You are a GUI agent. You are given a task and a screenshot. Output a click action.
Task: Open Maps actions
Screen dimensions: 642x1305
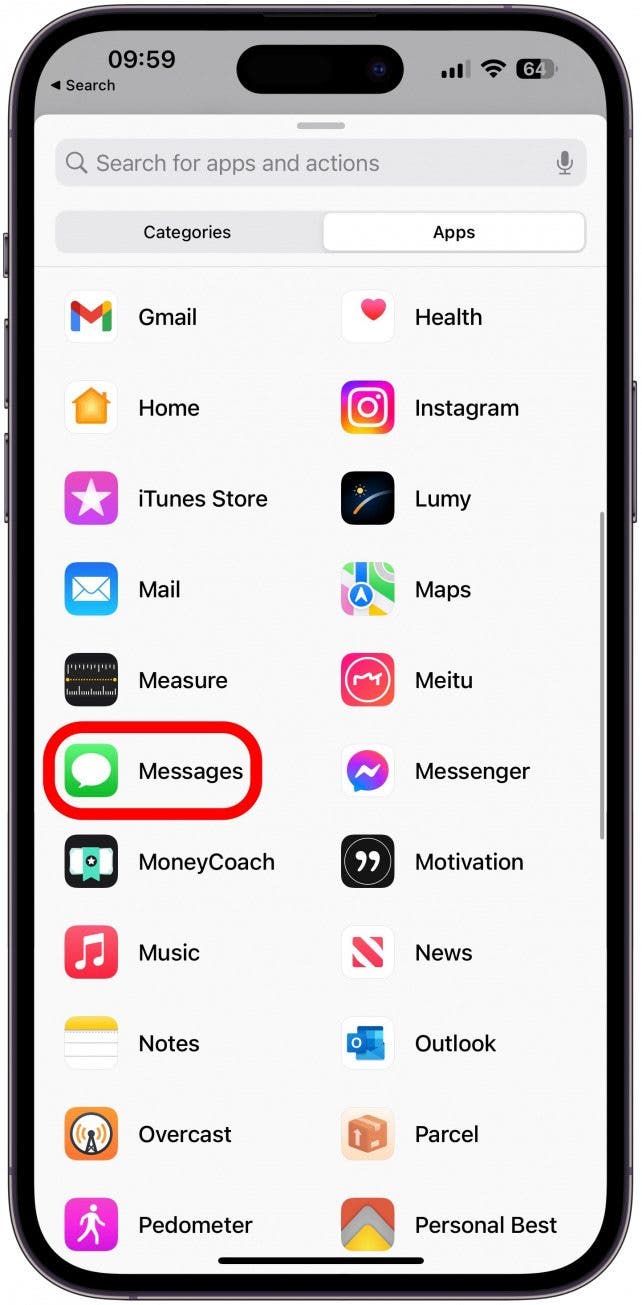[441, 590]
